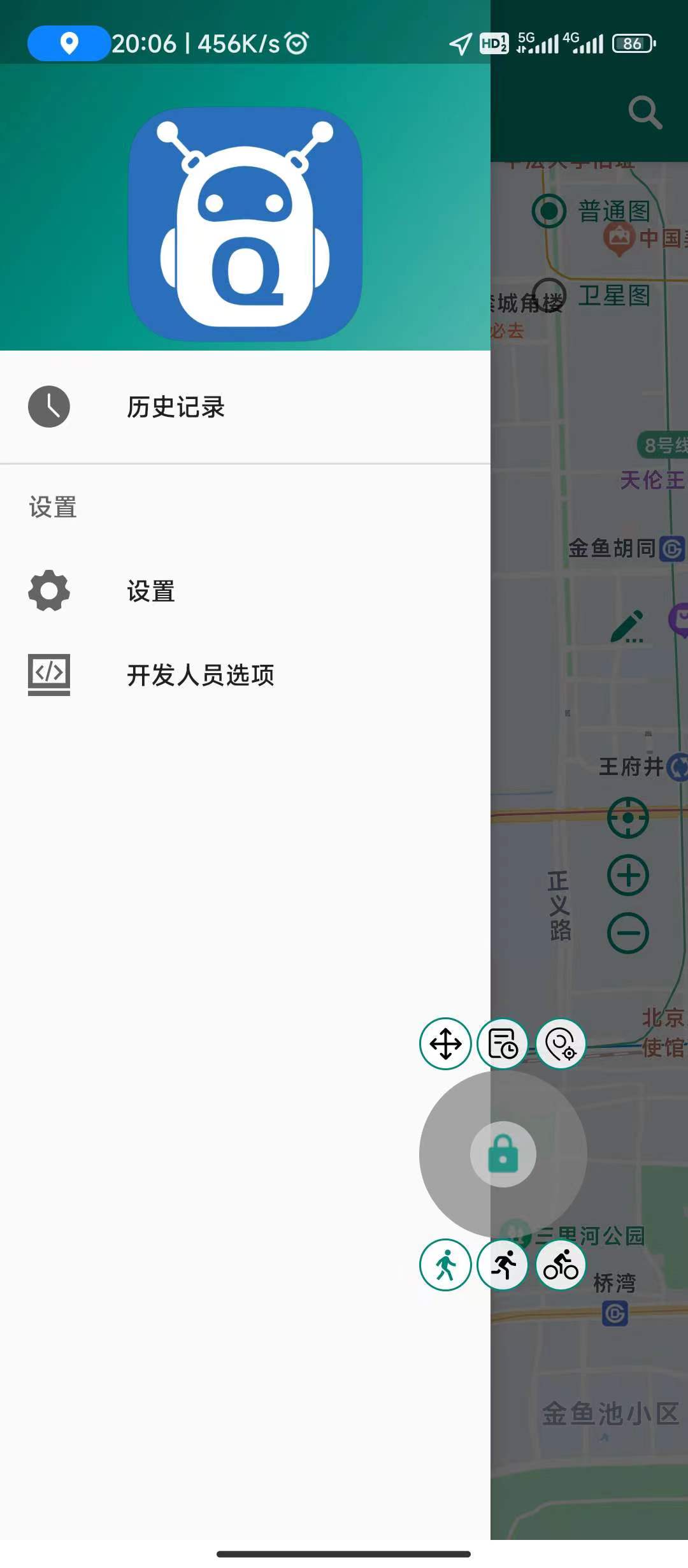Viewport: 688px width, 1568px height.
Task: Recenter map to current location
Action: pos(628,817)
